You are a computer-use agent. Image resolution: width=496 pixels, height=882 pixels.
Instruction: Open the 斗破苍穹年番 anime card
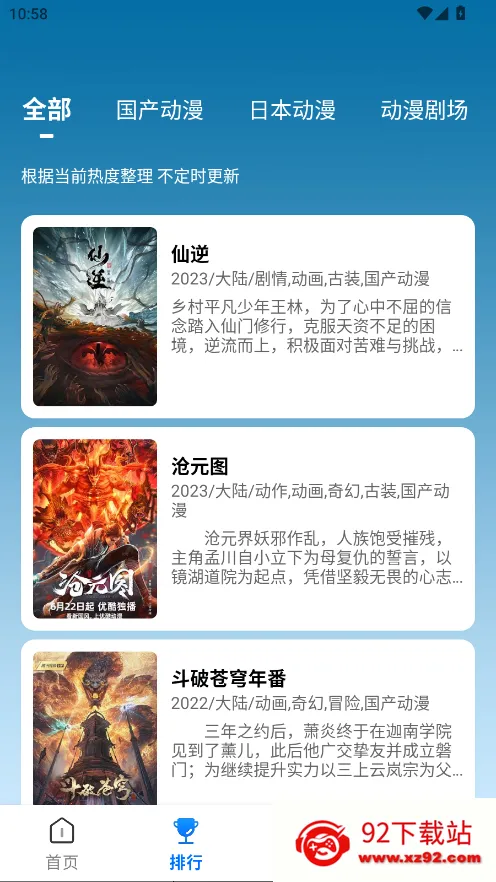[248, 722]
